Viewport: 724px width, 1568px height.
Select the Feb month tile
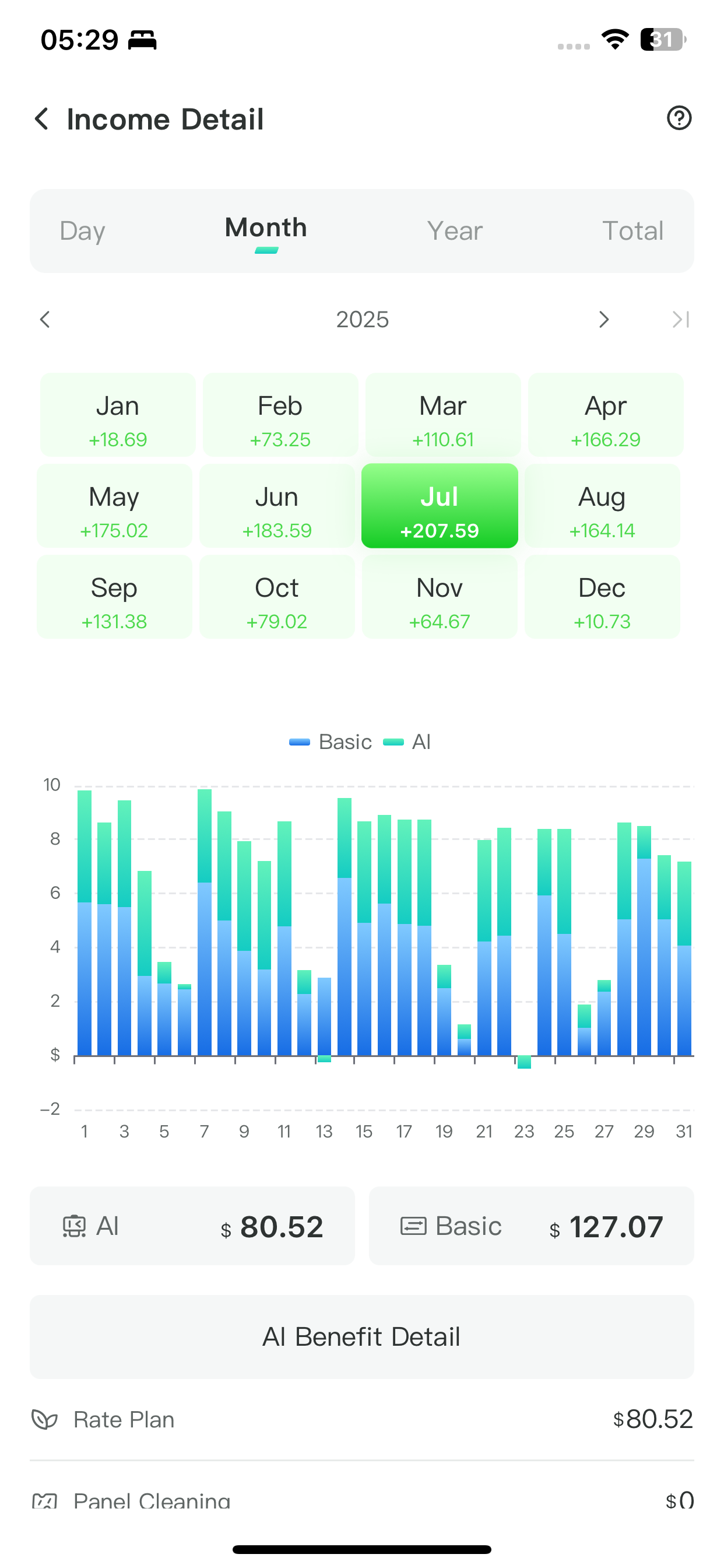280,415
